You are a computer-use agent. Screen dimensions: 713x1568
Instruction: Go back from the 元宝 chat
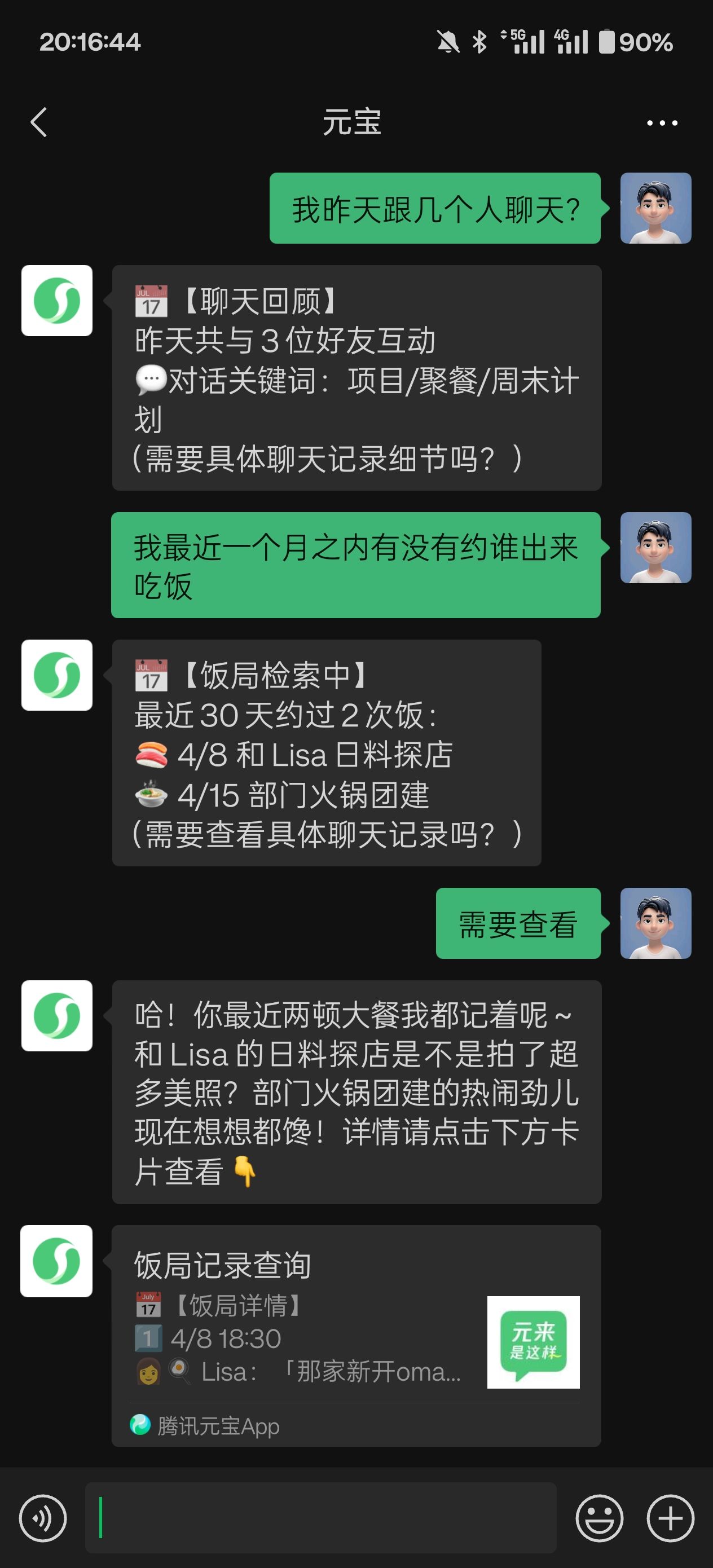point(39,122)
